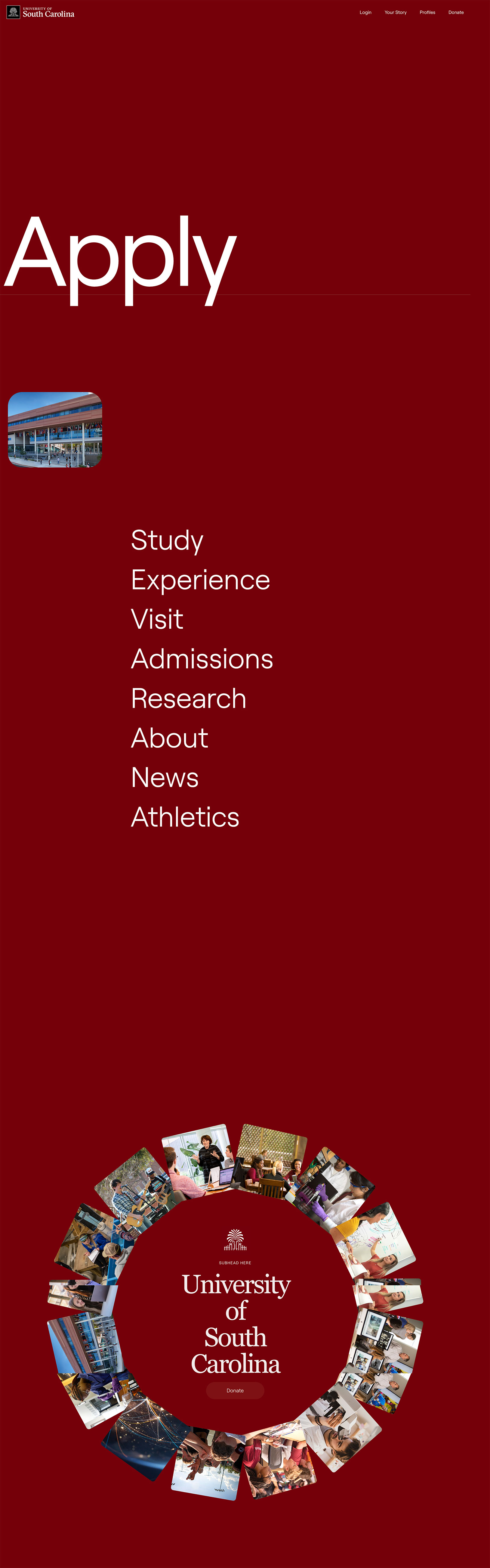Tap the Donate link beside Profiles
The height and width of the screenshot is (1568, 490).
point(456,12)
